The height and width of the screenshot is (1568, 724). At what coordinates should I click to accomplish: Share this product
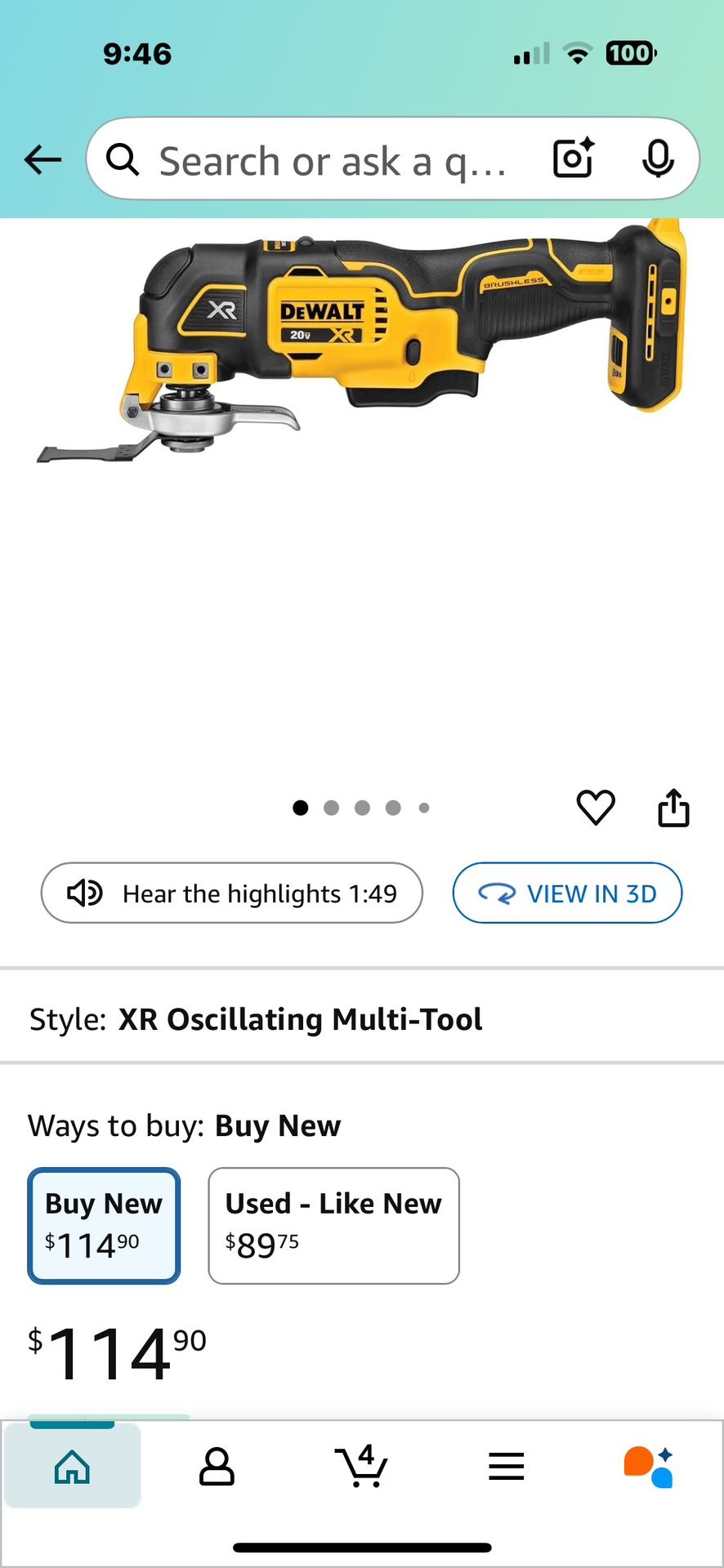coord(673,808)
